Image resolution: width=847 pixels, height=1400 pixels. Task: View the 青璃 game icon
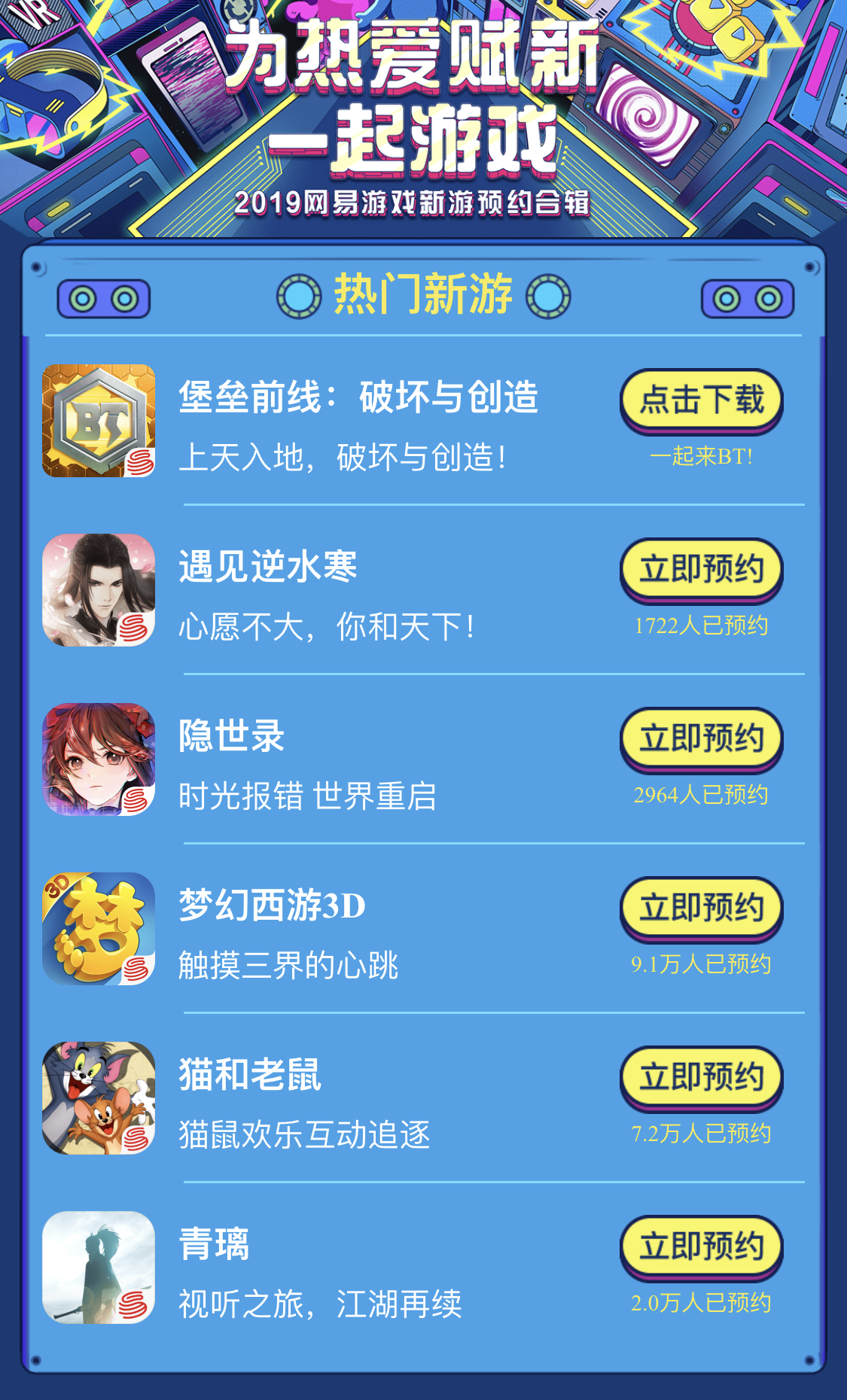pos(99,1268)
